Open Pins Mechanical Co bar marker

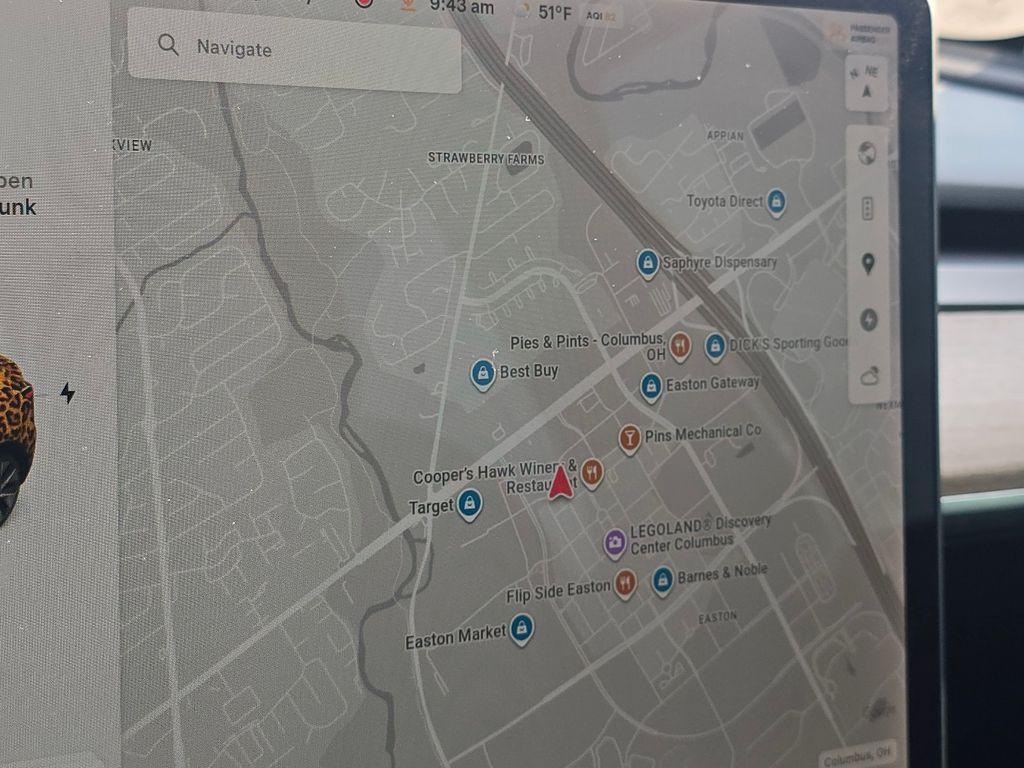pyautogui.click(x=629, y=437)
